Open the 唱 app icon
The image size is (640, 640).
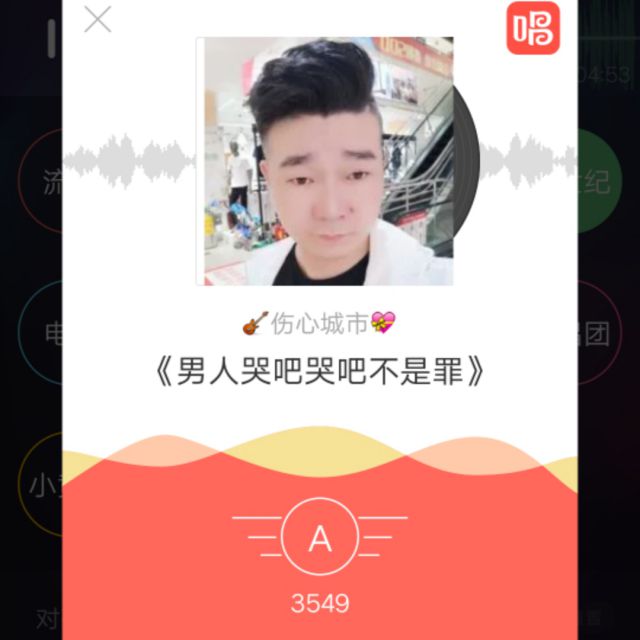tap(533, 28)
